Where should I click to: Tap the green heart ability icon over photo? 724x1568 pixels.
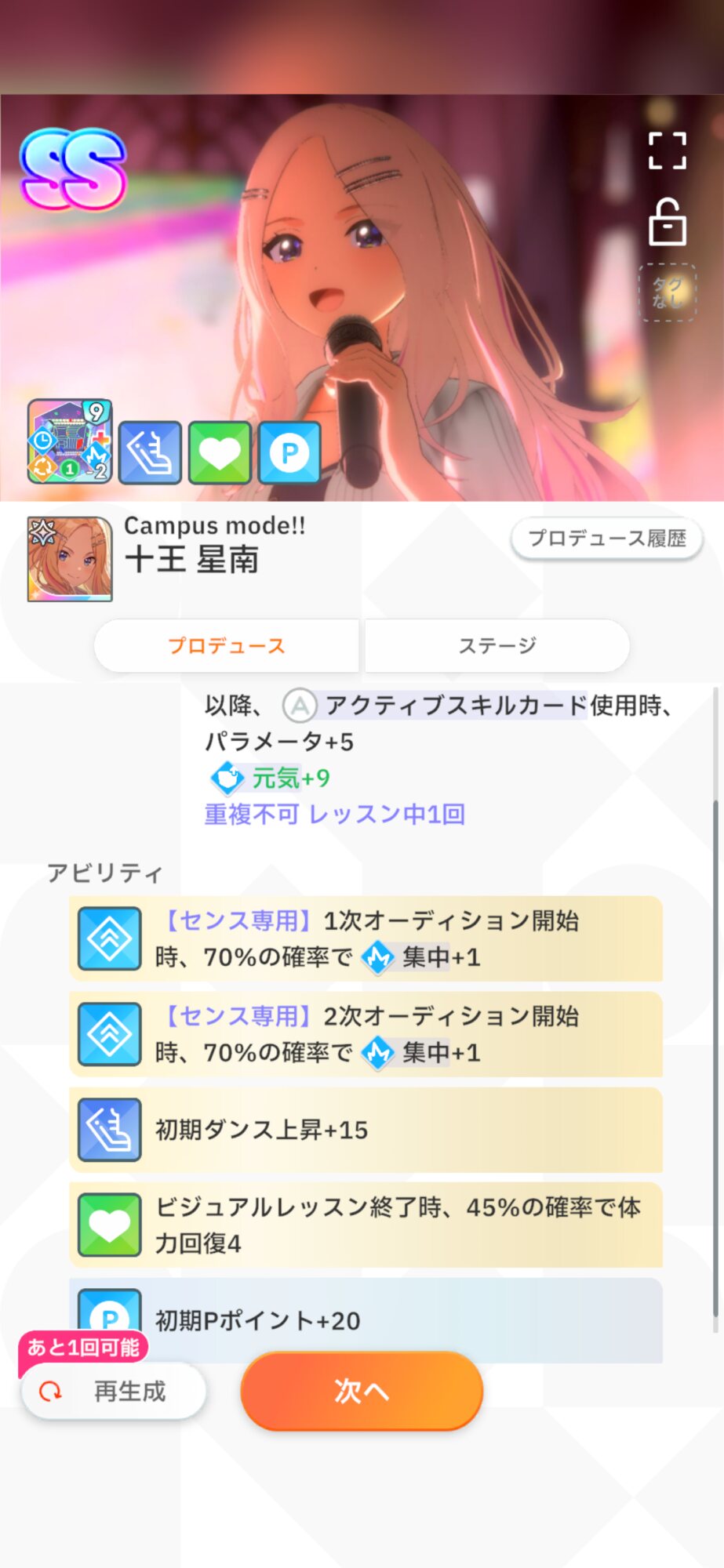[220, 452]
